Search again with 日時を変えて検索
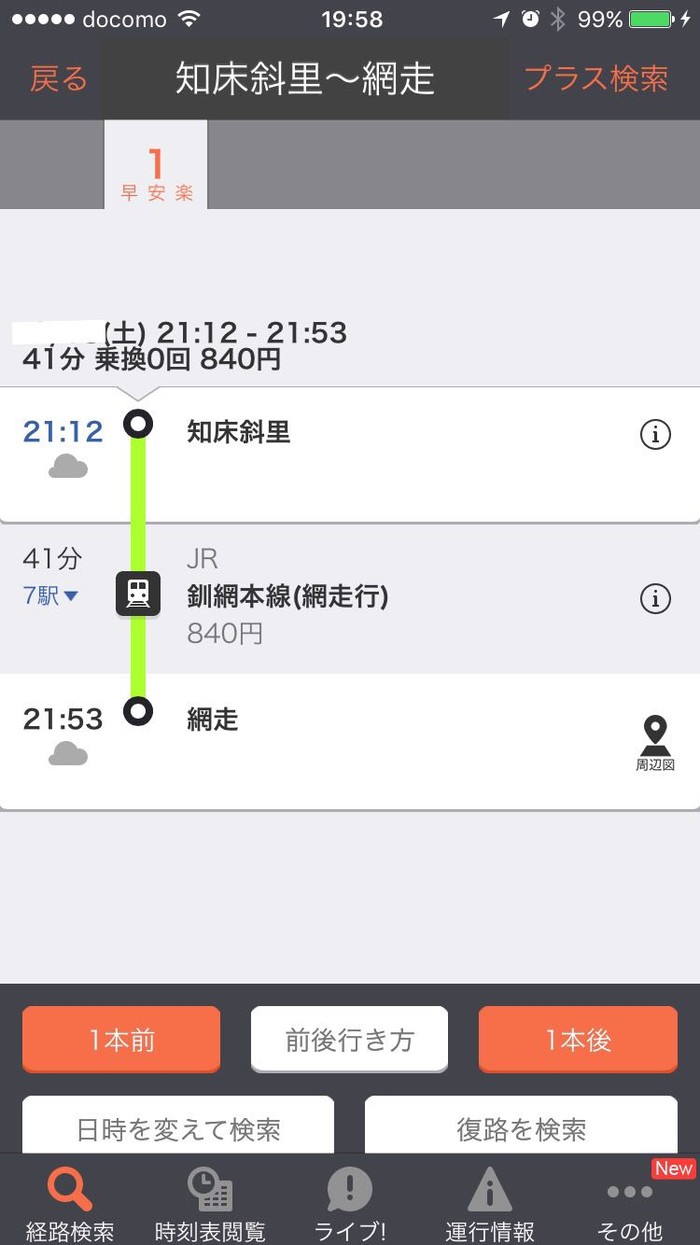 tap(178, 1128)
